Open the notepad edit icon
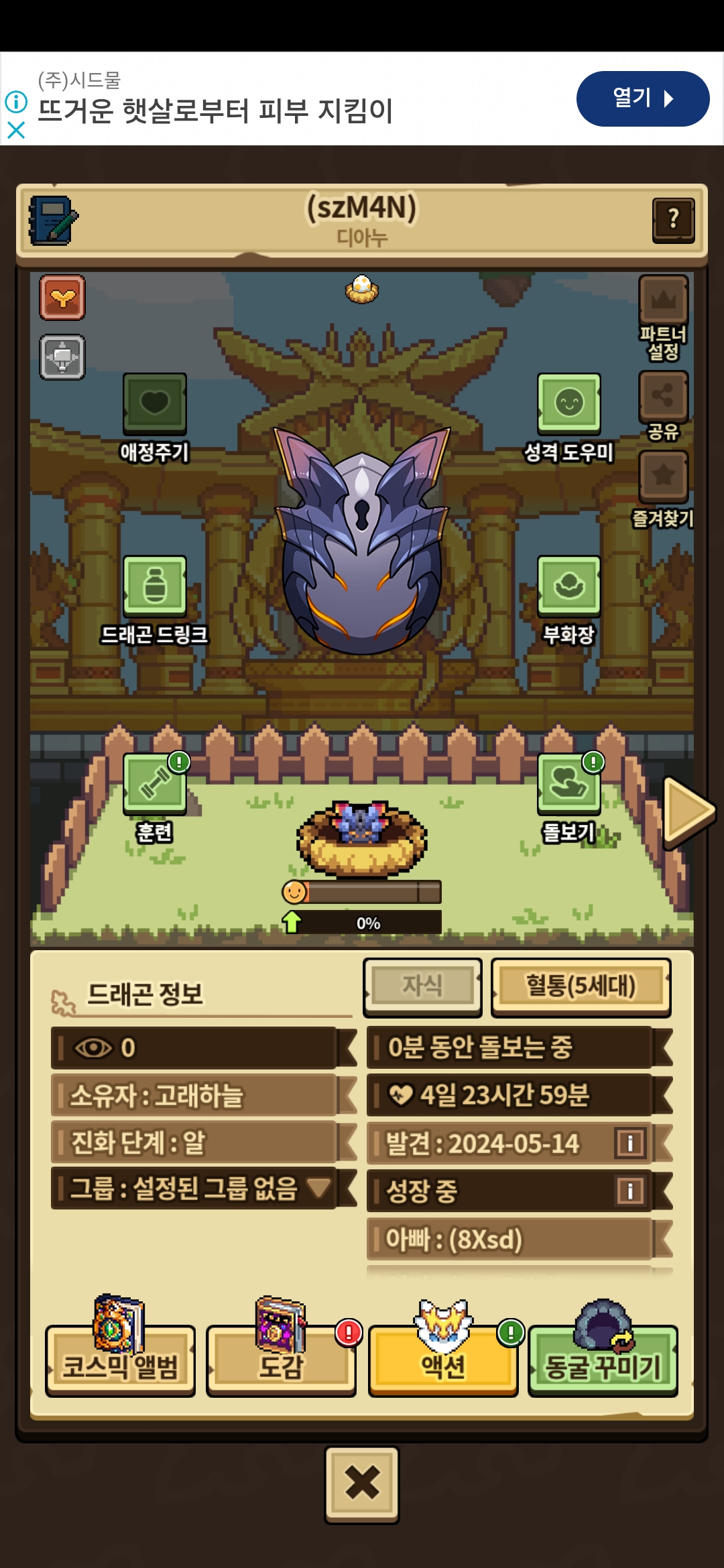Screen dimensions: 724x1568 pos(53,220)
